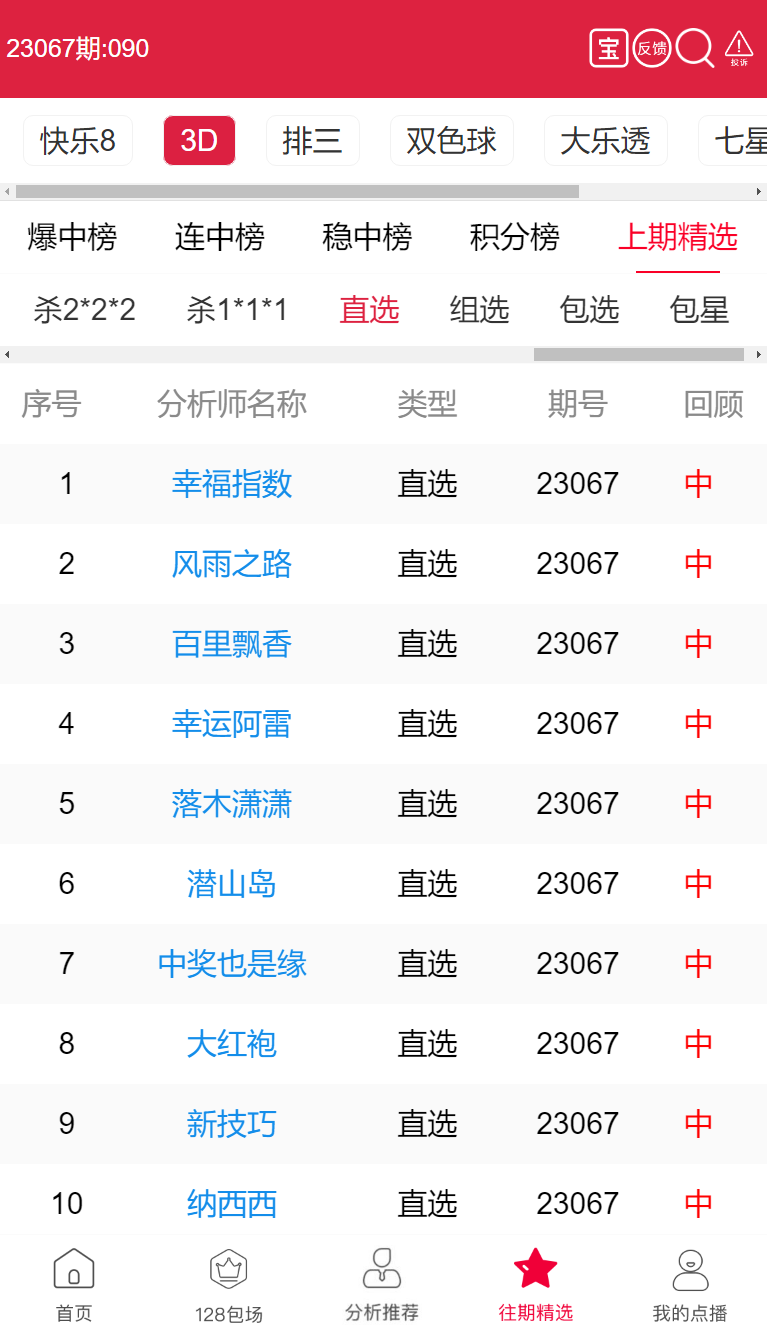Open the 投诉 complaint icon
The width and height of the screenshot is (768, 1329).
click(739, 48)
